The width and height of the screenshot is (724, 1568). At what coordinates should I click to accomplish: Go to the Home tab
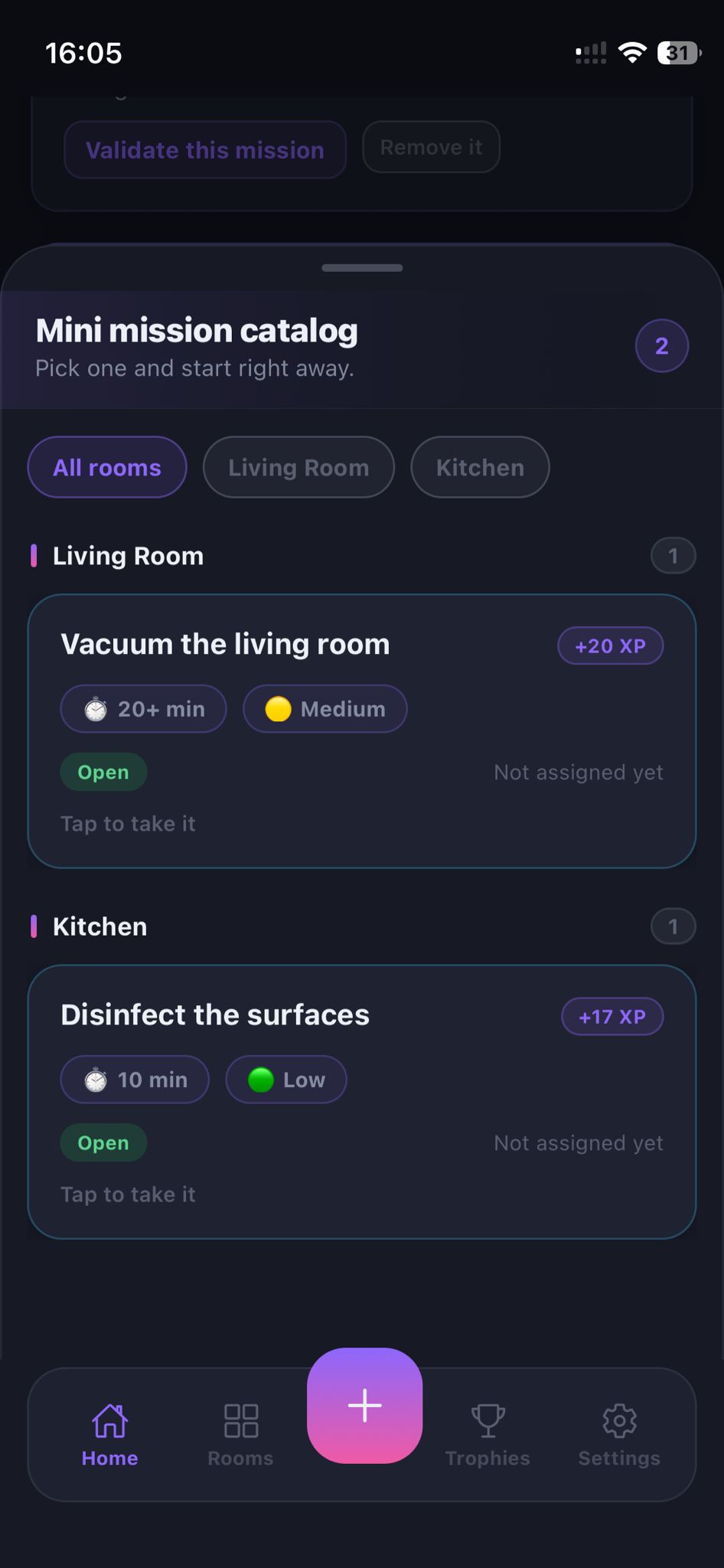click(110, 1435)
